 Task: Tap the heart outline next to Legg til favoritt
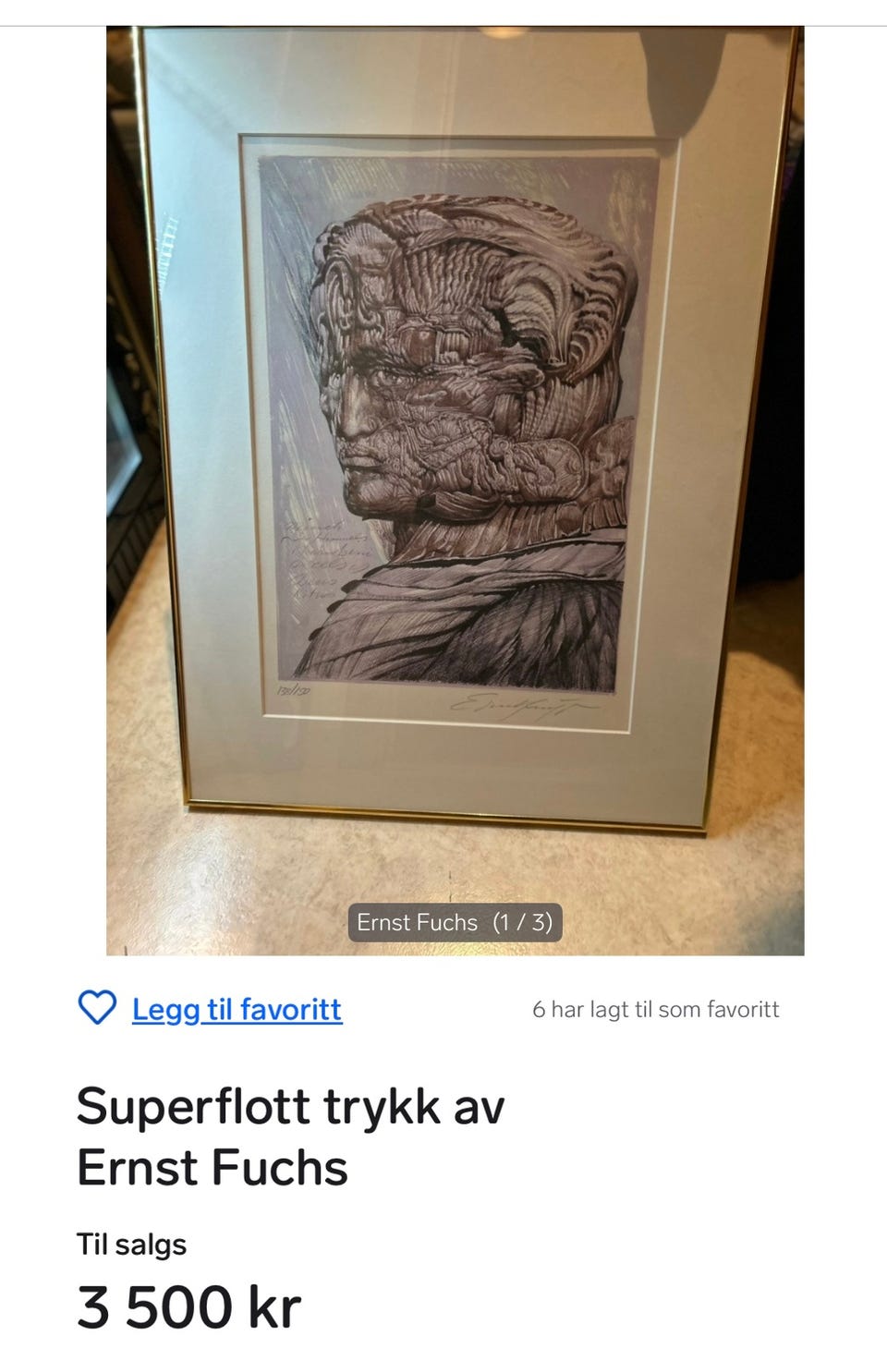coord(99,1010)
